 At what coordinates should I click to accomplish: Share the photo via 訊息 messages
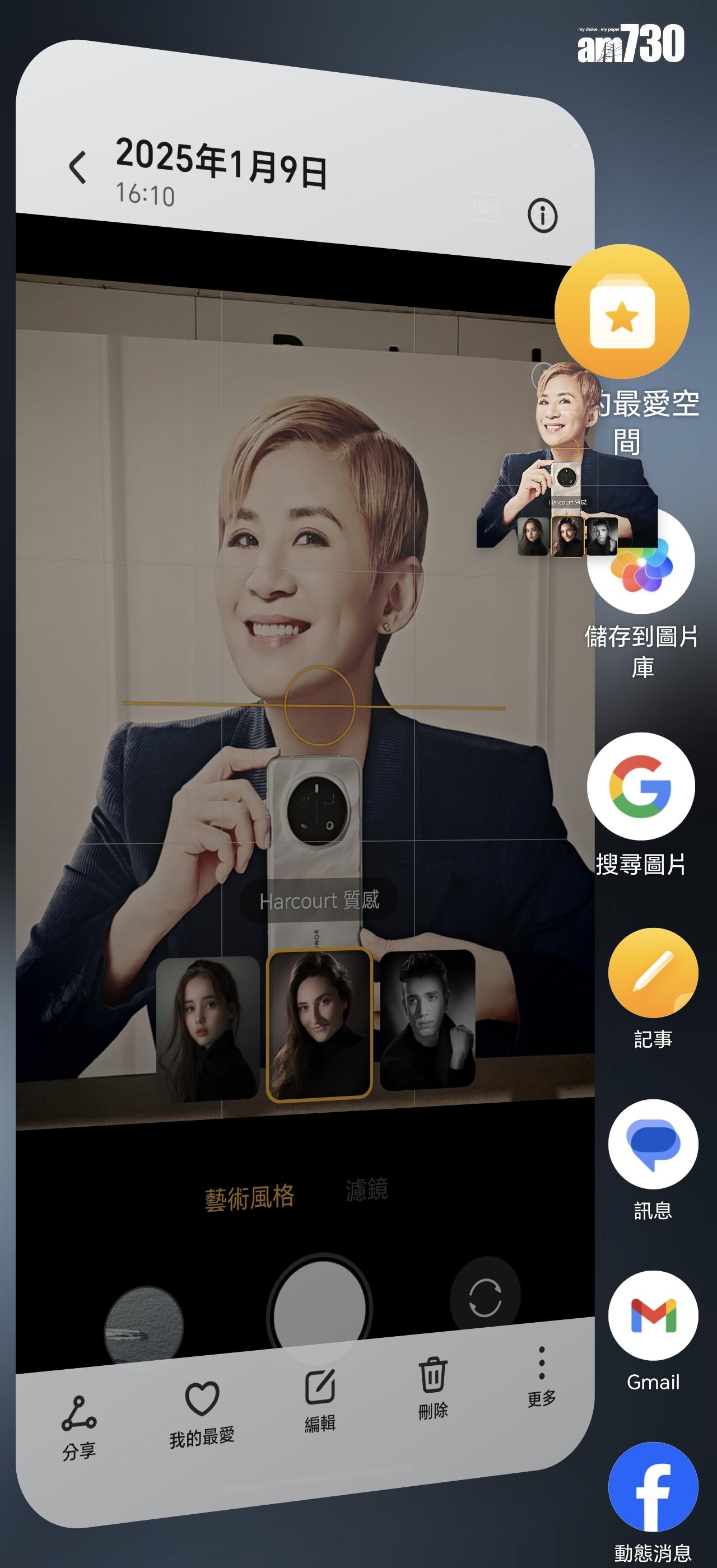pos(653,1144)
